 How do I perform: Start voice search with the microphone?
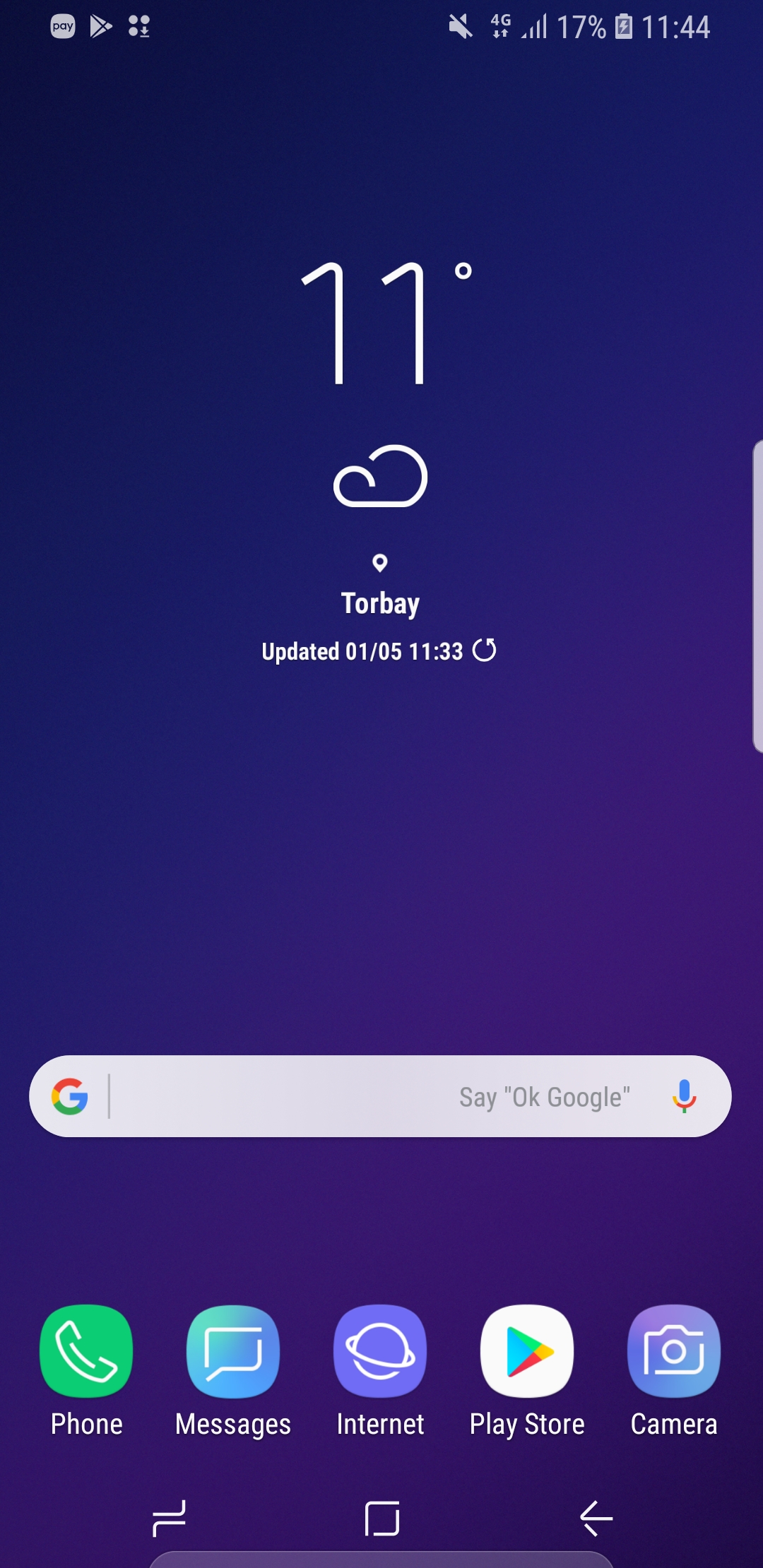684,1096
